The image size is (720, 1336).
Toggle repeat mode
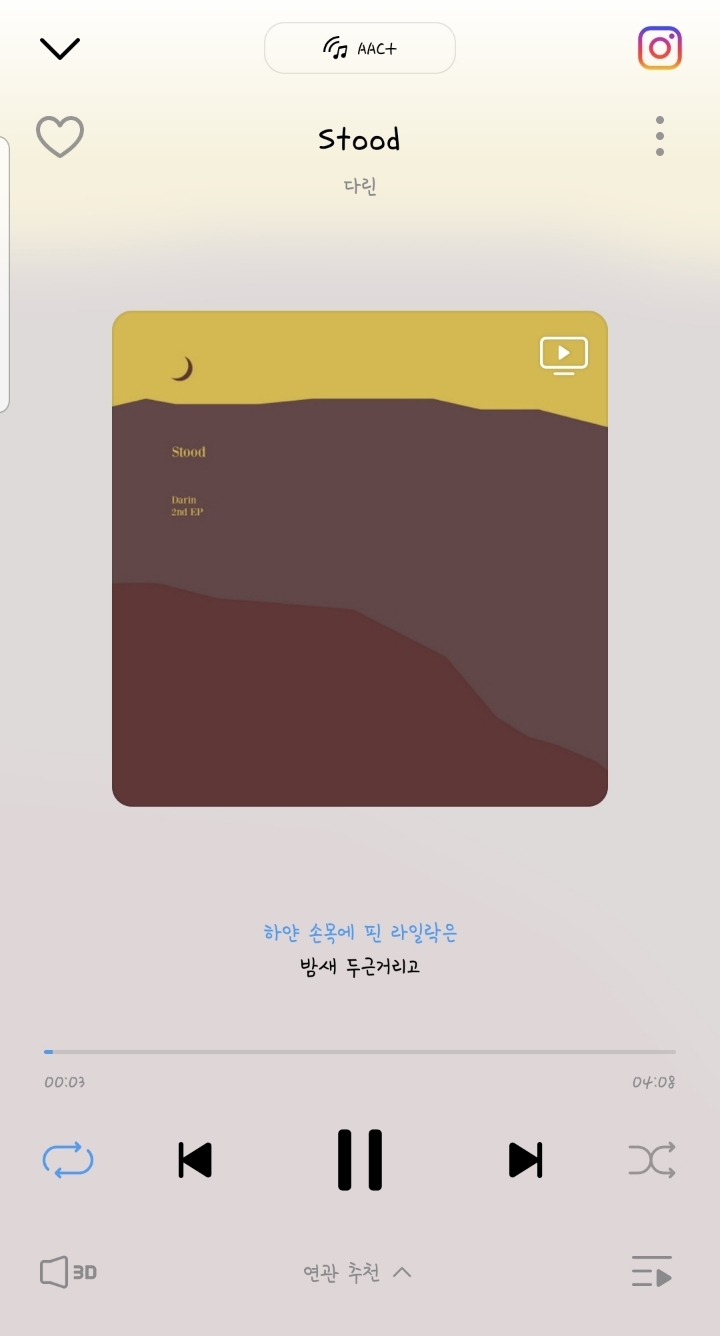pos(68,1160)
